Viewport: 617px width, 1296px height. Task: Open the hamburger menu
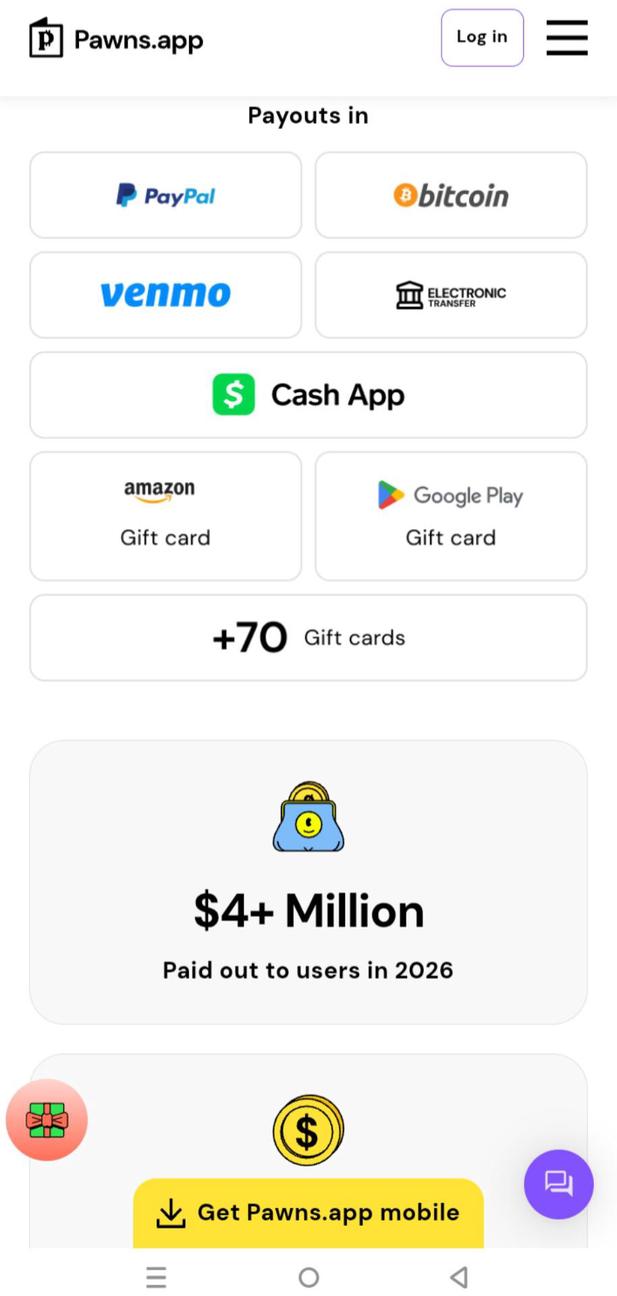566,38
